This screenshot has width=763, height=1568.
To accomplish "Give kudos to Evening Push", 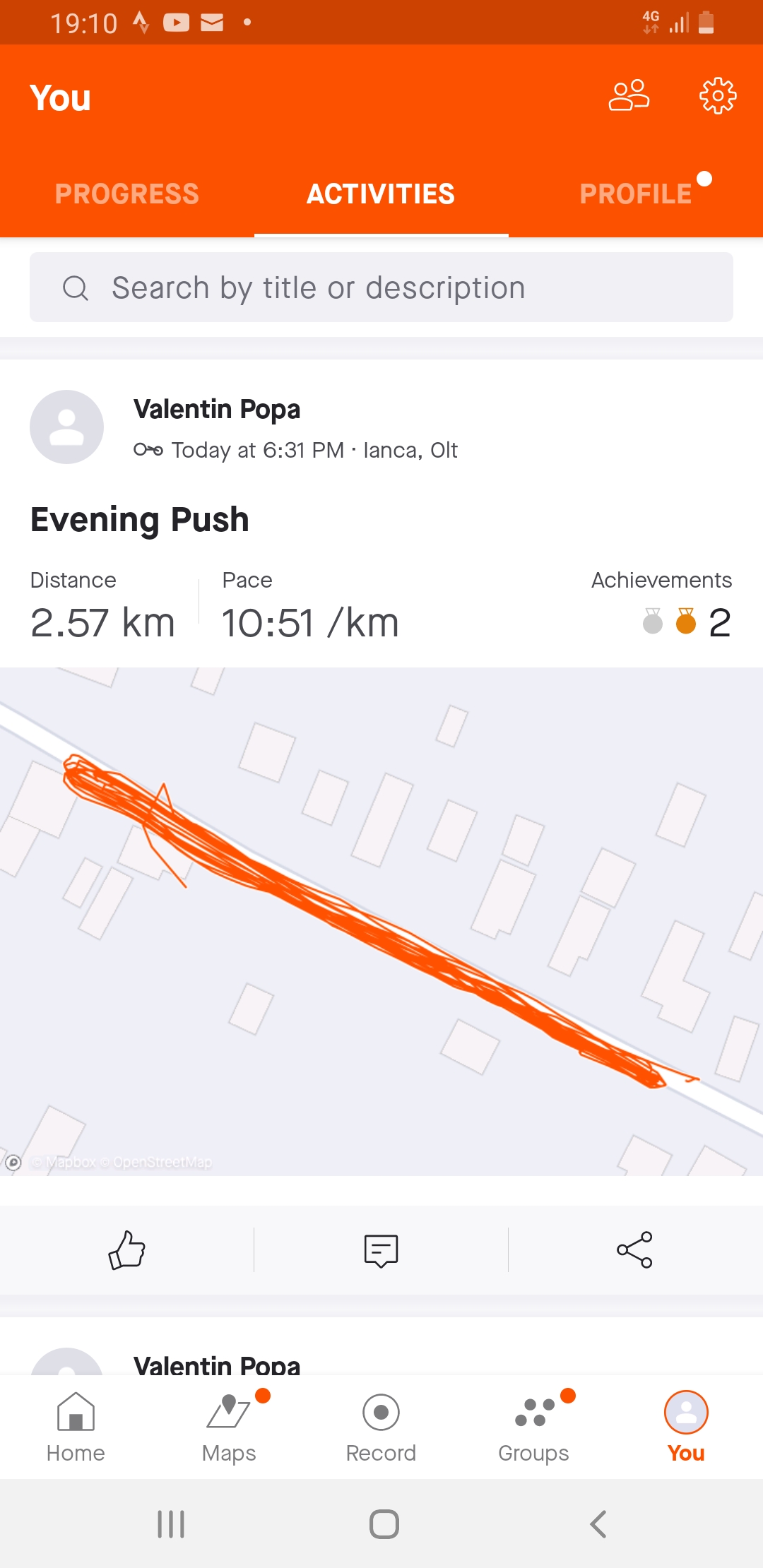I will (127, 1250).
